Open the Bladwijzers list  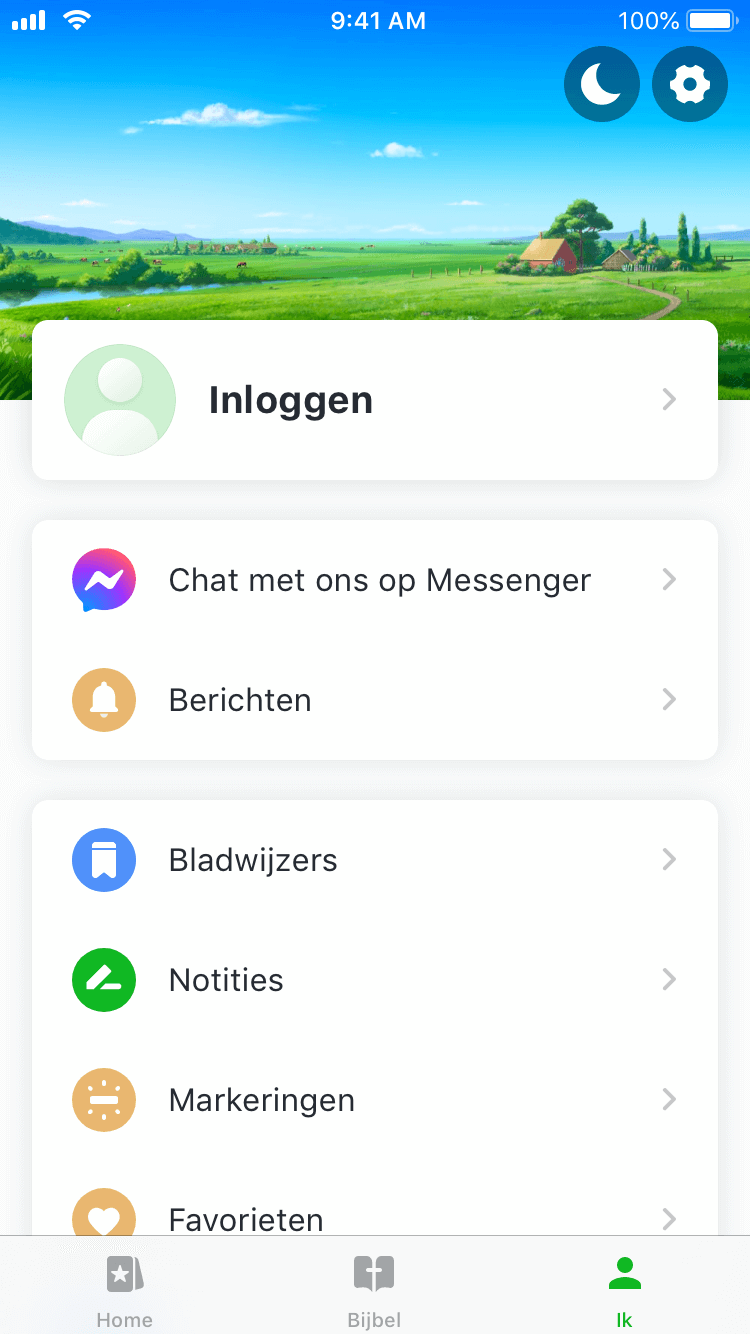pyautogui.click(x=374, y=860)
